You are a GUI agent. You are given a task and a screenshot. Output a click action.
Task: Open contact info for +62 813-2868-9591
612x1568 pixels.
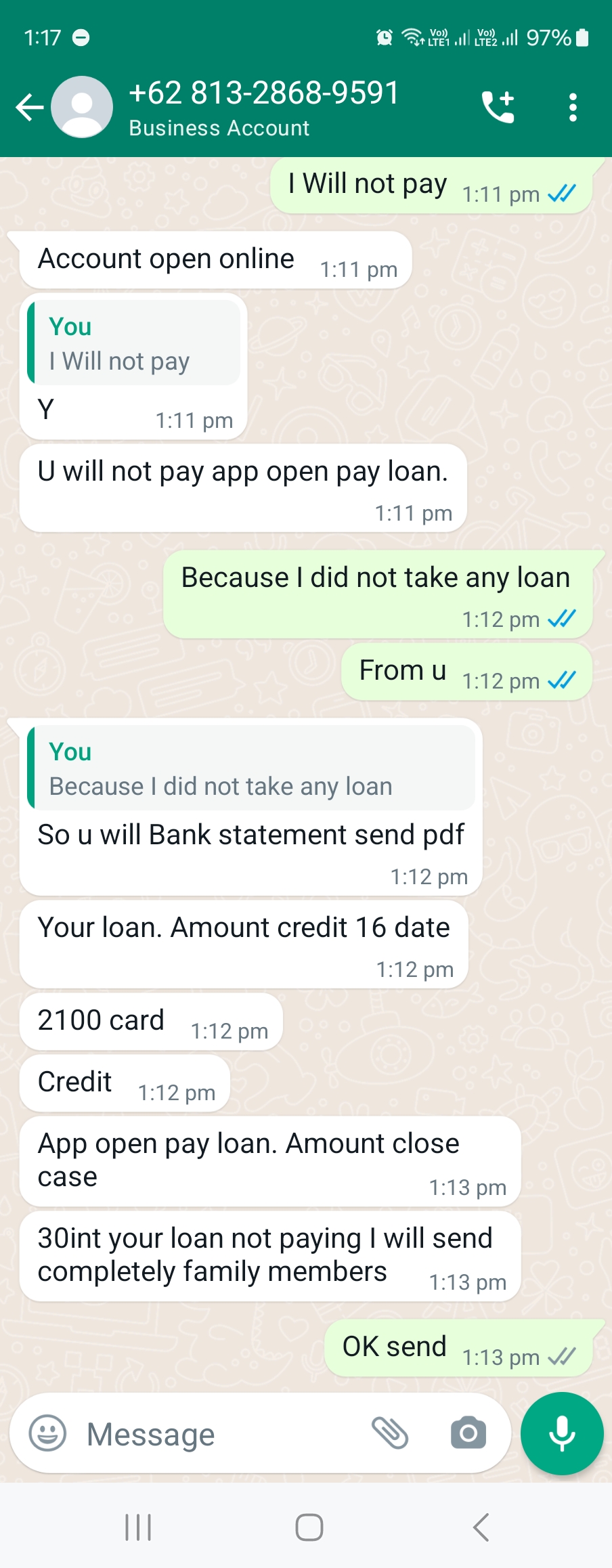tap(264, 107)
